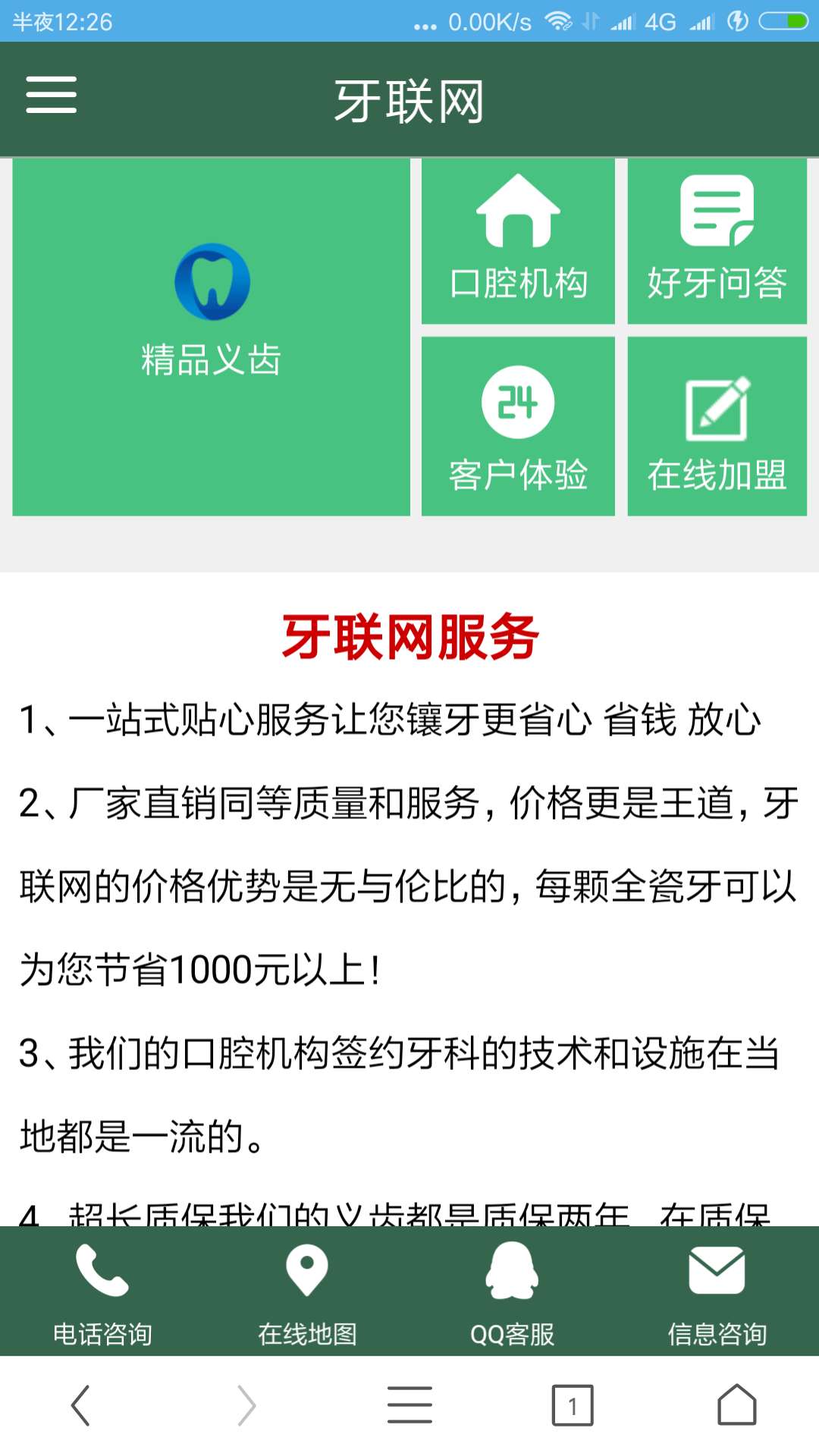Open the browser tabs switcher
The height and width of the screenshot is (1456, 819).
(573, 1405)
